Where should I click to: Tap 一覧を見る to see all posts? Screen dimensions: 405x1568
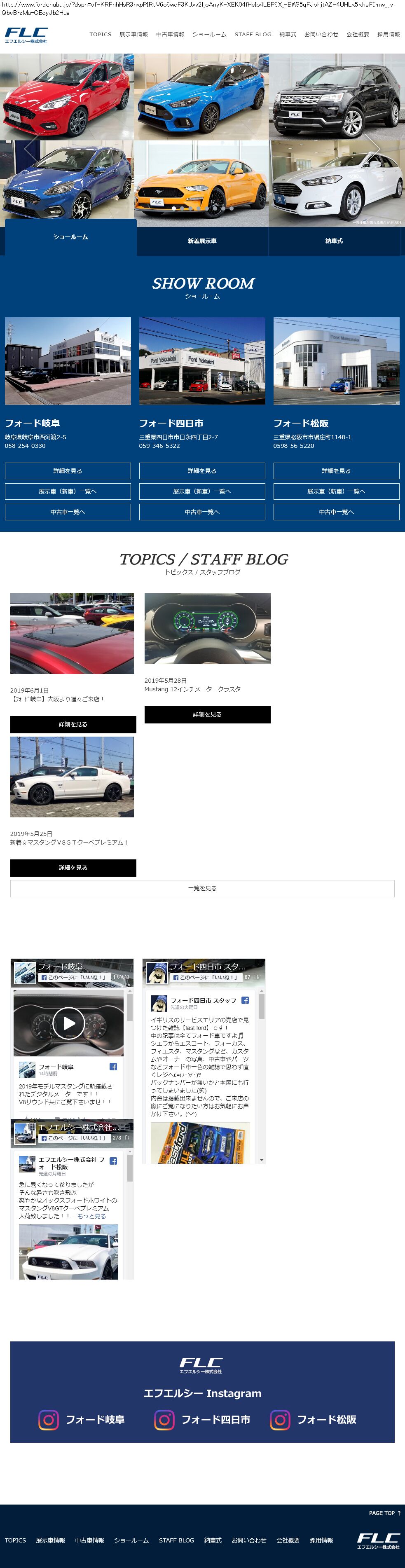tap(202, 889)
